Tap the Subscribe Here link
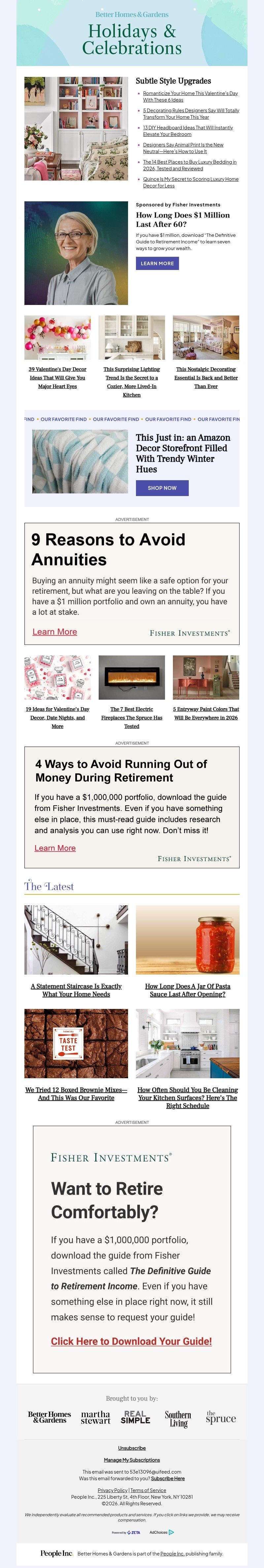Image resolution: width=264 pixels, height=1568 pixels. (168, 1478)
